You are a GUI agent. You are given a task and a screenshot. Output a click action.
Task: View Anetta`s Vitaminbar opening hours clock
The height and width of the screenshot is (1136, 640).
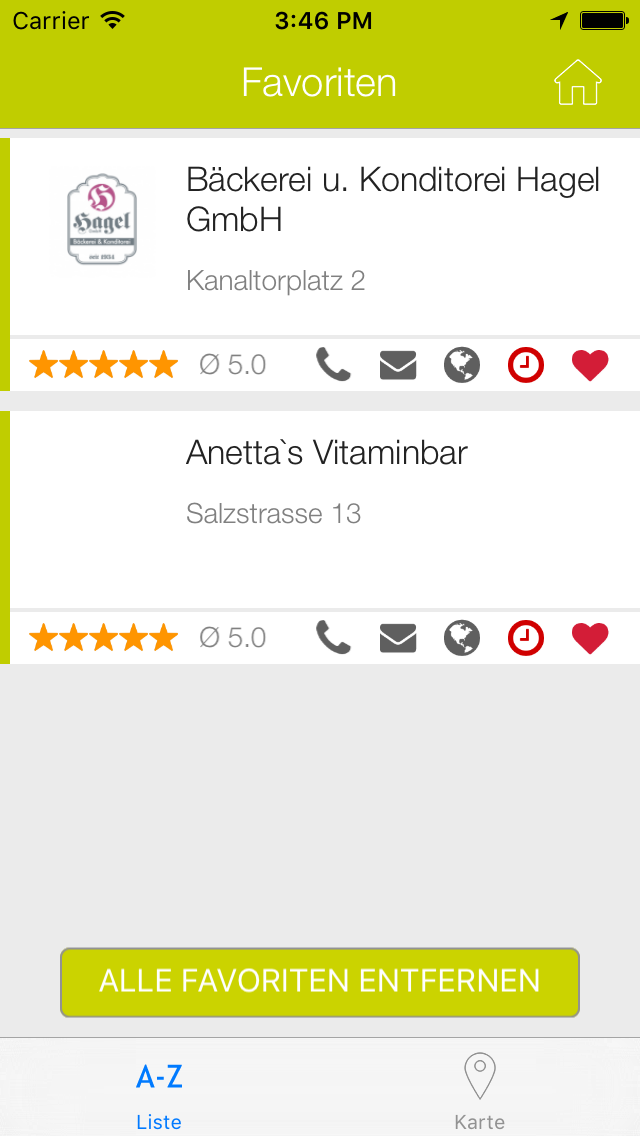[525, 638]
